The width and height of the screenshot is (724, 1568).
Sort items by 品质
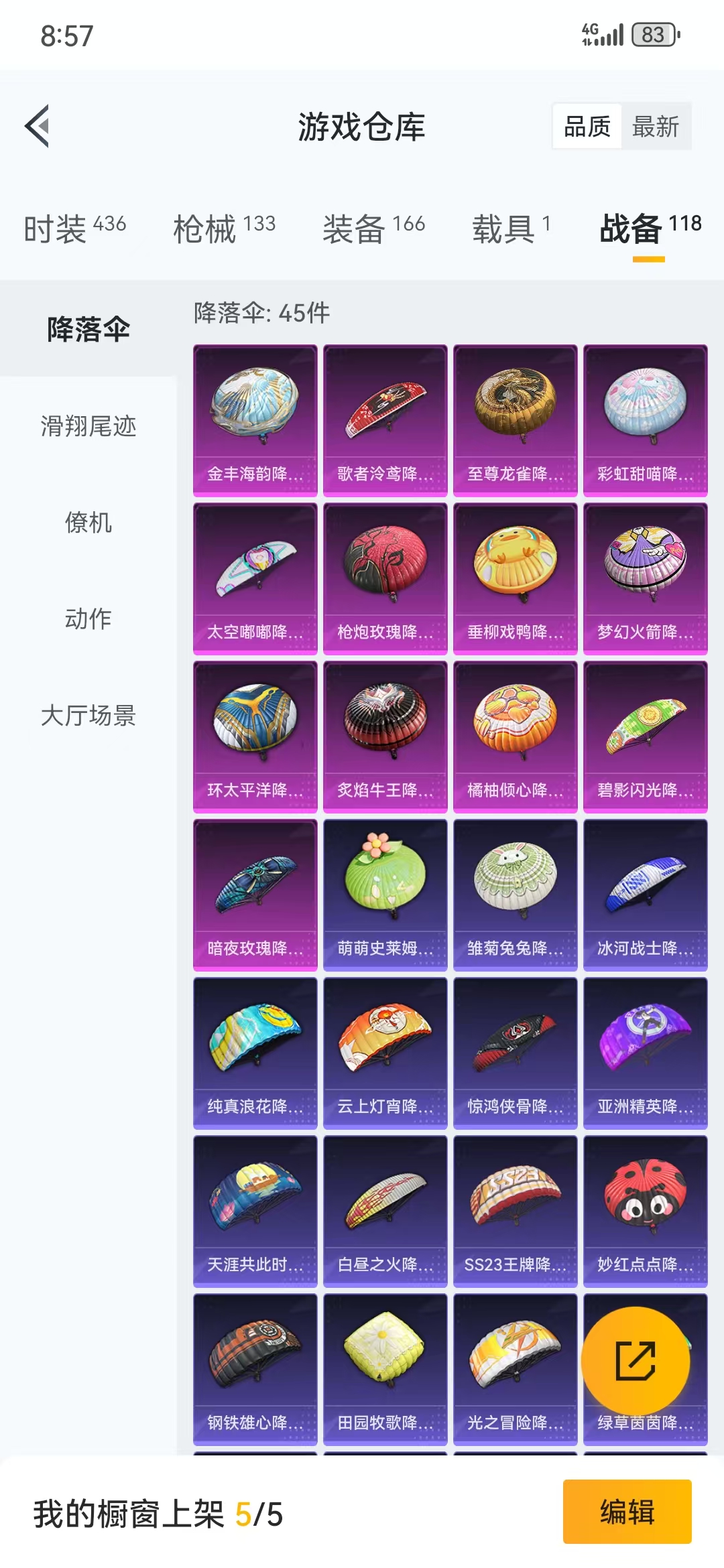(x=587, y=126)
